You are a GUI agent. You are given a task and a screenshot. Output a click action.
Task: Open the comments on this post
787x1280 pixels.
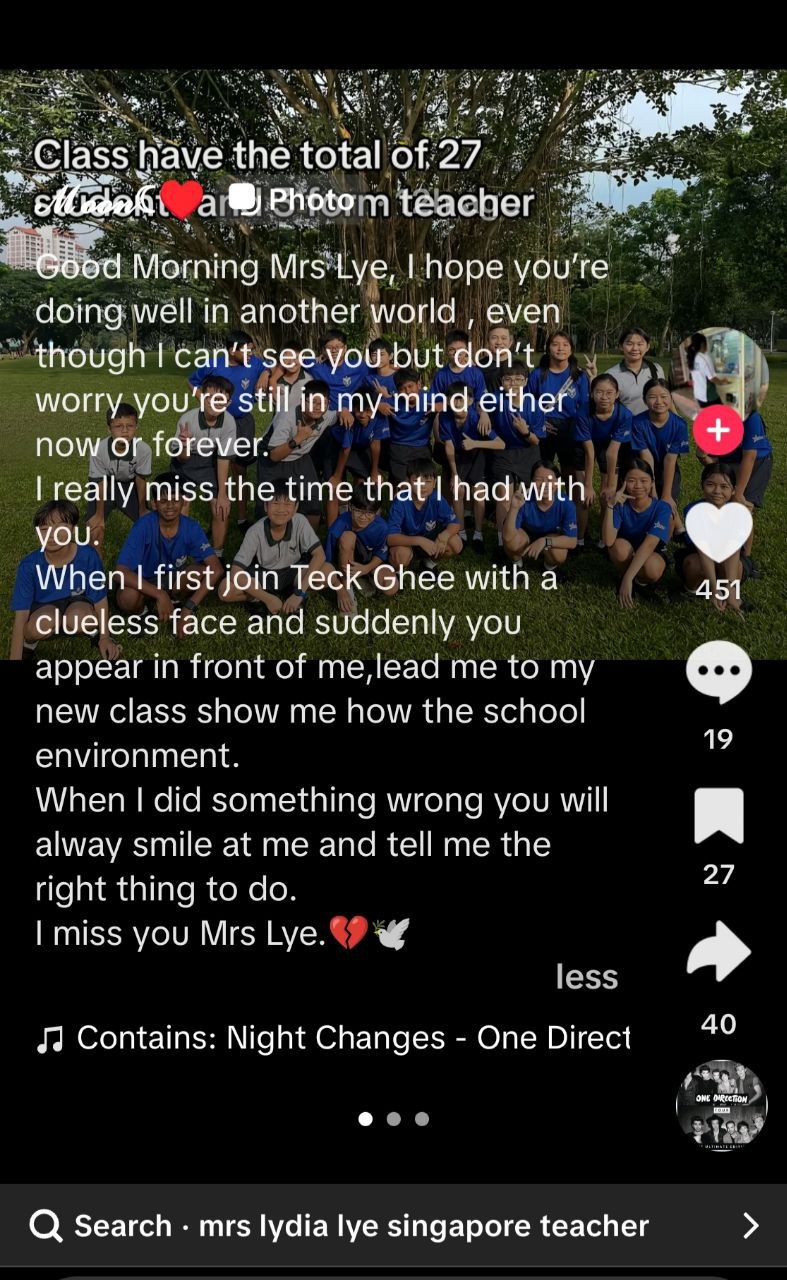pyautogui.click(x=718, y=672)
